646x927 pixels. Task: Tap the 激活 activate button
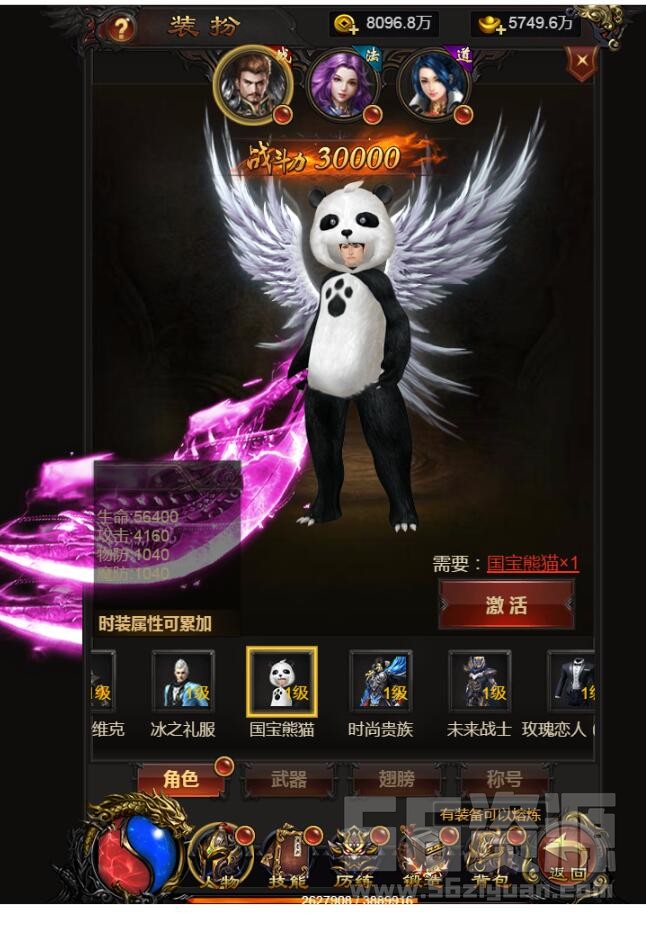tap(506, 605)
